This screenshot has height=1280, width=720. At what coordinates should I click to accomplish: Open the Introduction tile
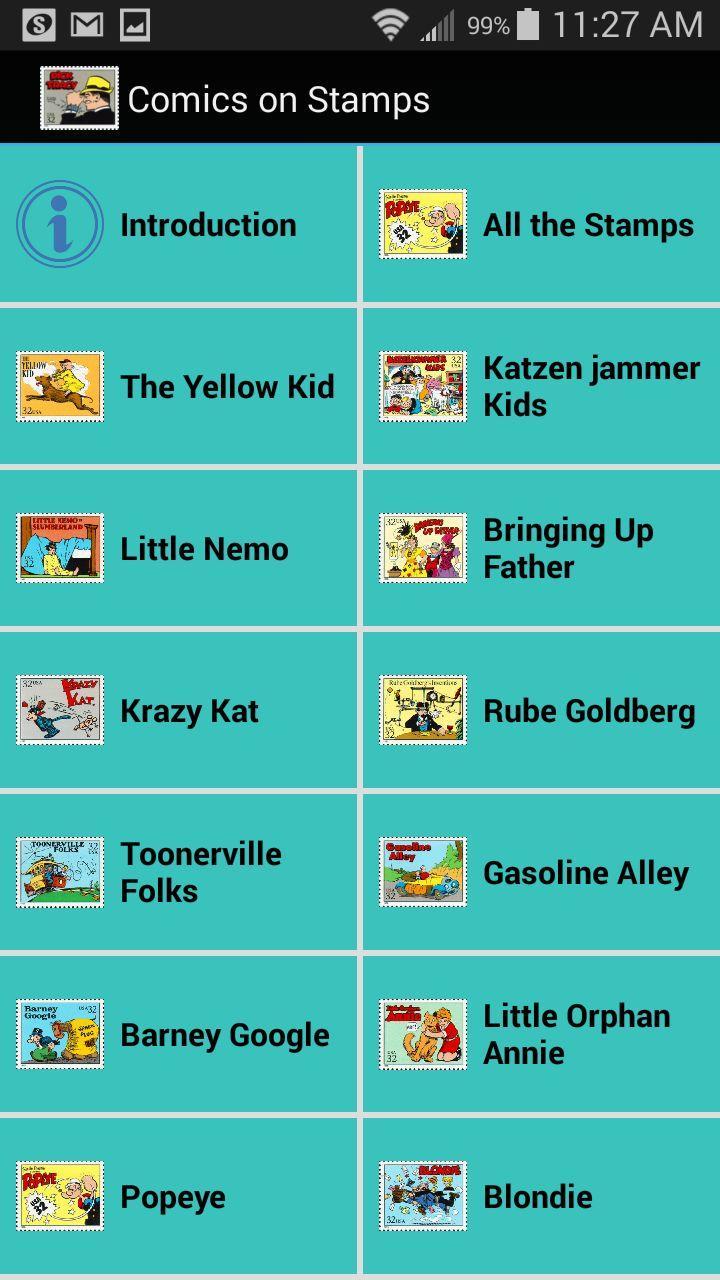(x=178, y=225)
